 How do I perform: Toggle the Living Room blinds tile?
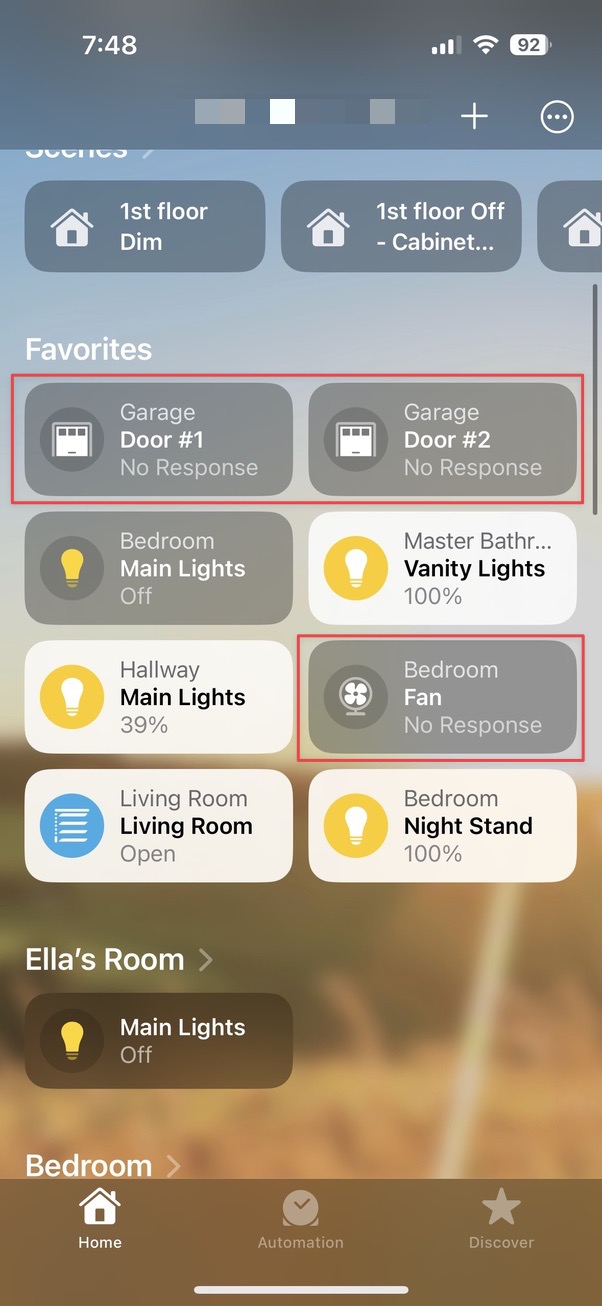[x=159, y=826]
